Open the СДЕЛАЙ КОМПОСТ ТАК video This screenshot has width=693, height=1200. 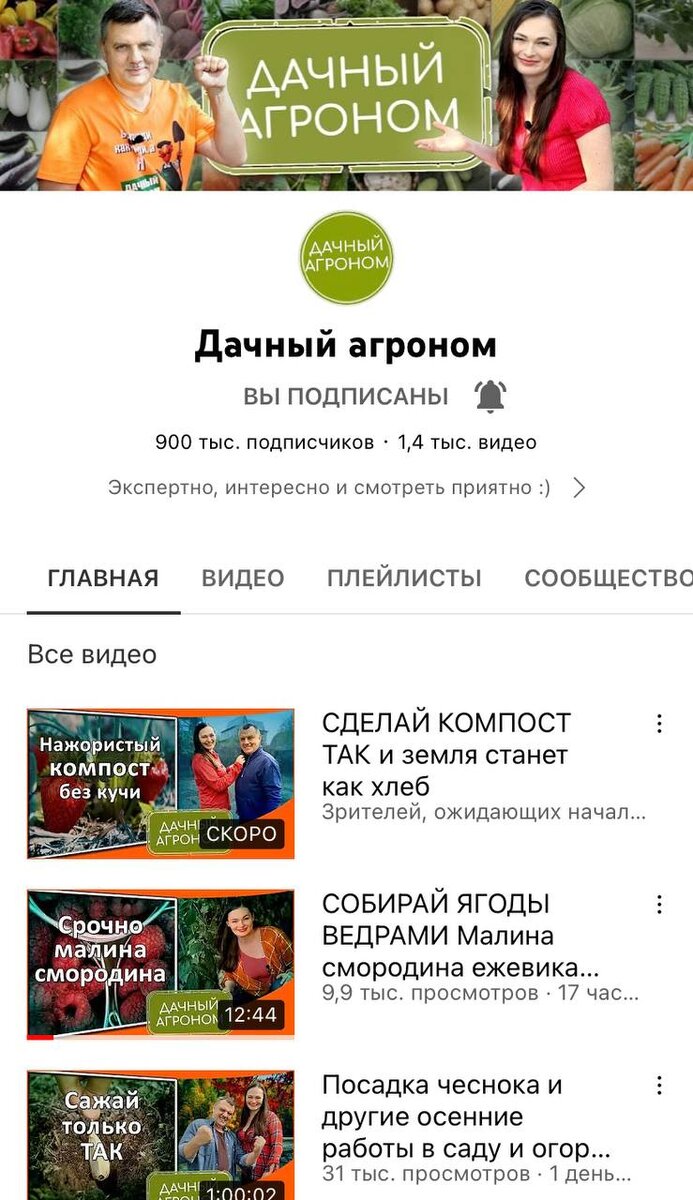pos(161,783)
